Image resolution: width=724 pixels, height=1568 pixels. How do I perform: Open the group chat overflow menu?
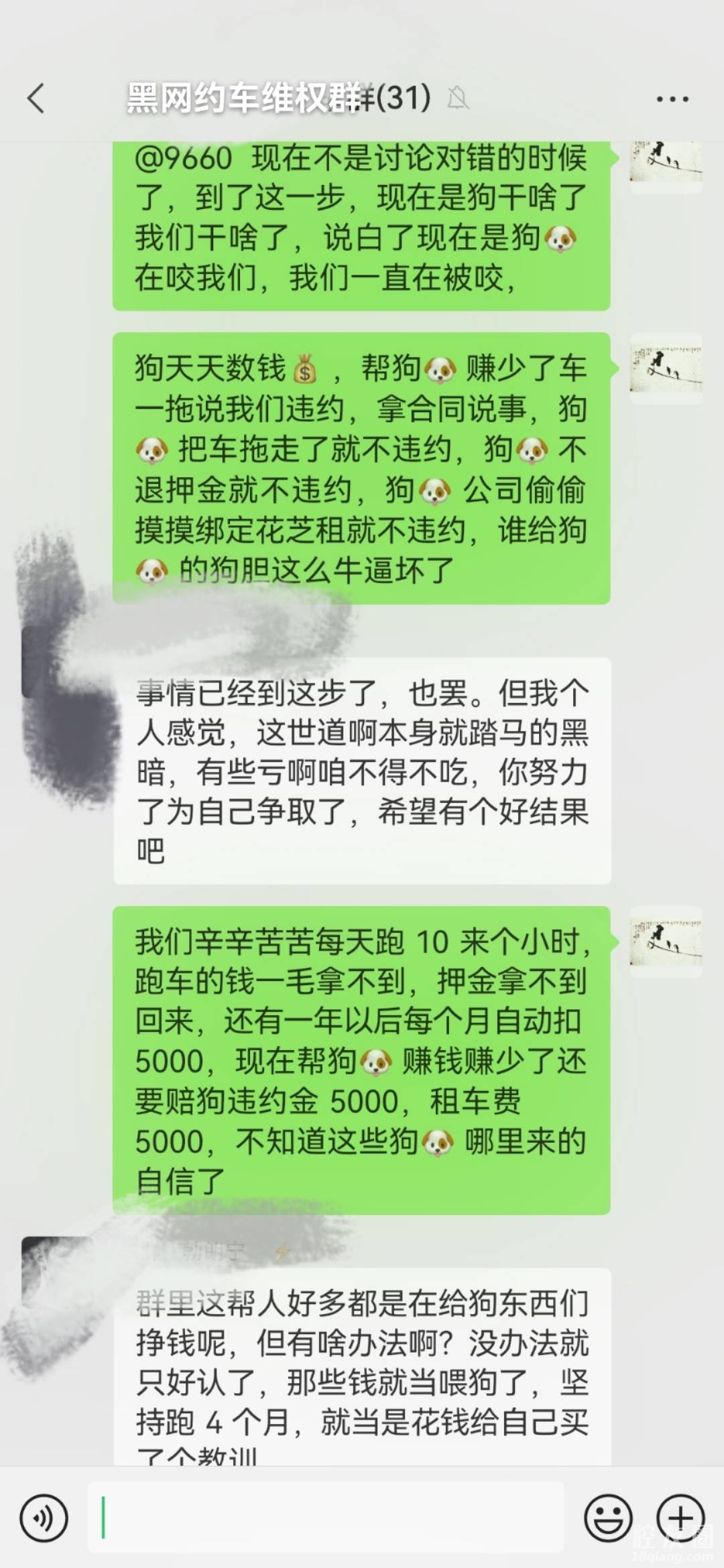click(x=672, y=99)
